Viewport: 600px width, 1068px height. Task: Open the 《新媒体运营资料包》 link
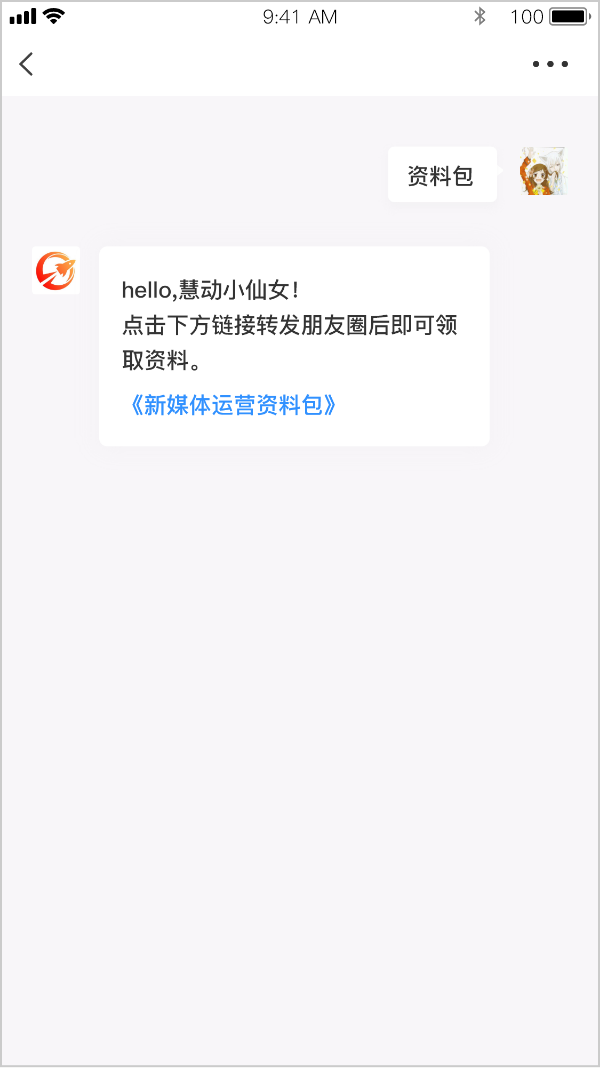click(x=232, y=405)
